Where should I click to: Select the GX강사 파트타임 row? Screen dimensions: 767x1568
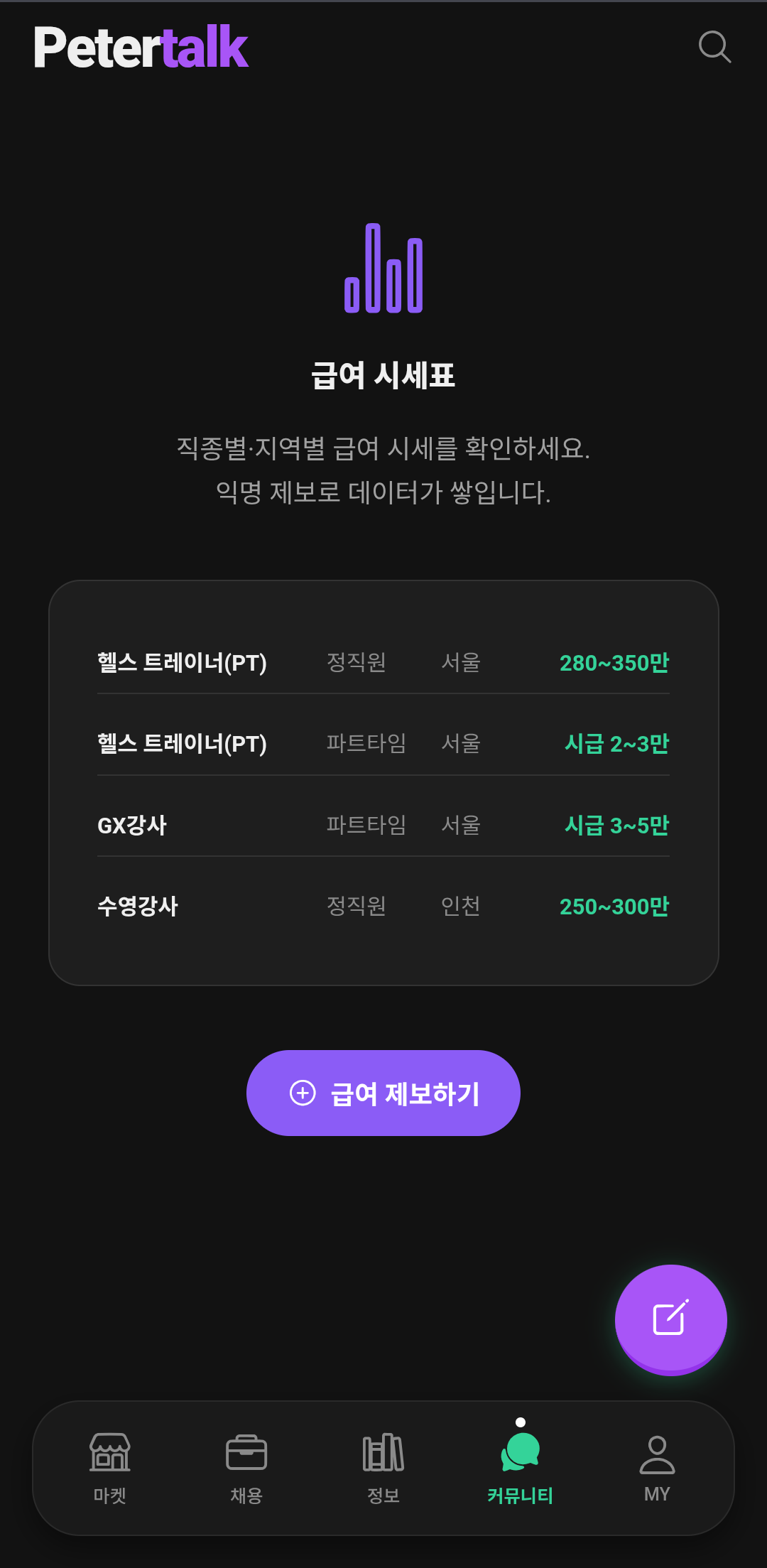383,825
